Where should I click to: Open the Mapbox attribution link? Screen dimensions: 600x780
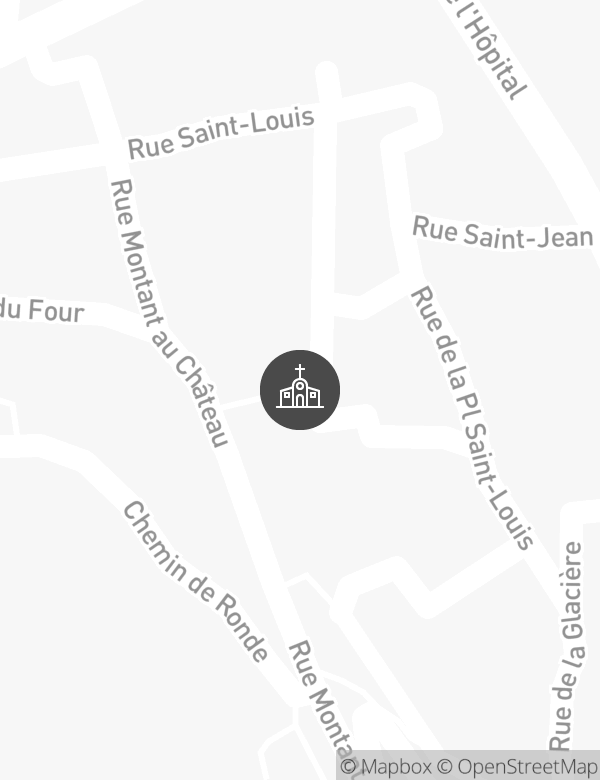pos(385,767)
